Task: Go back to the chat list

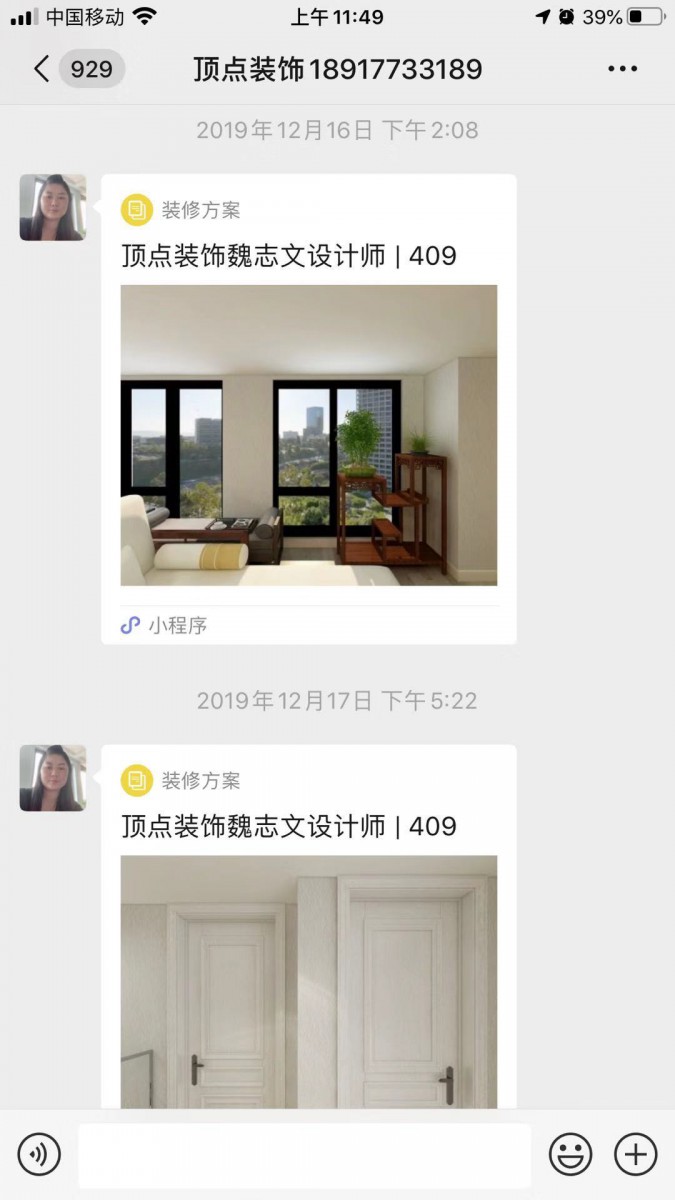Action: (41, 69)
